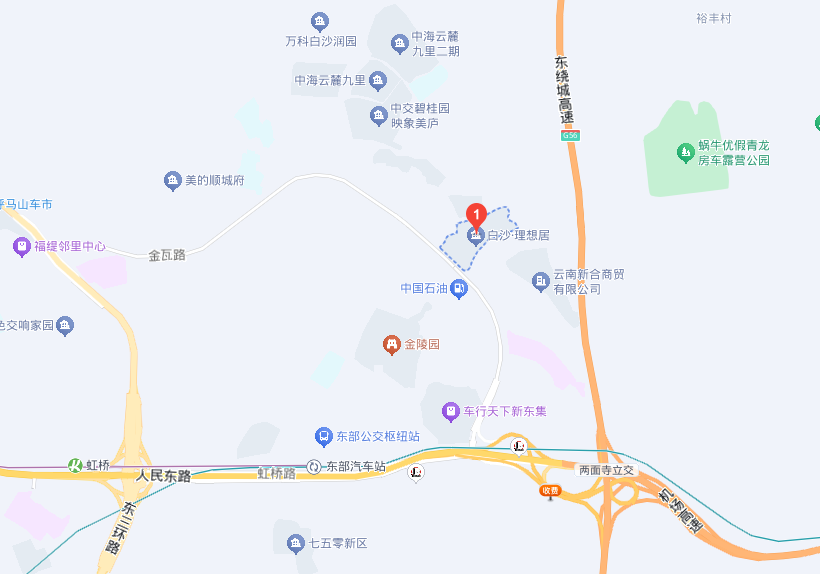Tap the 中海云麓九里 marker
The image size is (820, 574).
[377, 80]
